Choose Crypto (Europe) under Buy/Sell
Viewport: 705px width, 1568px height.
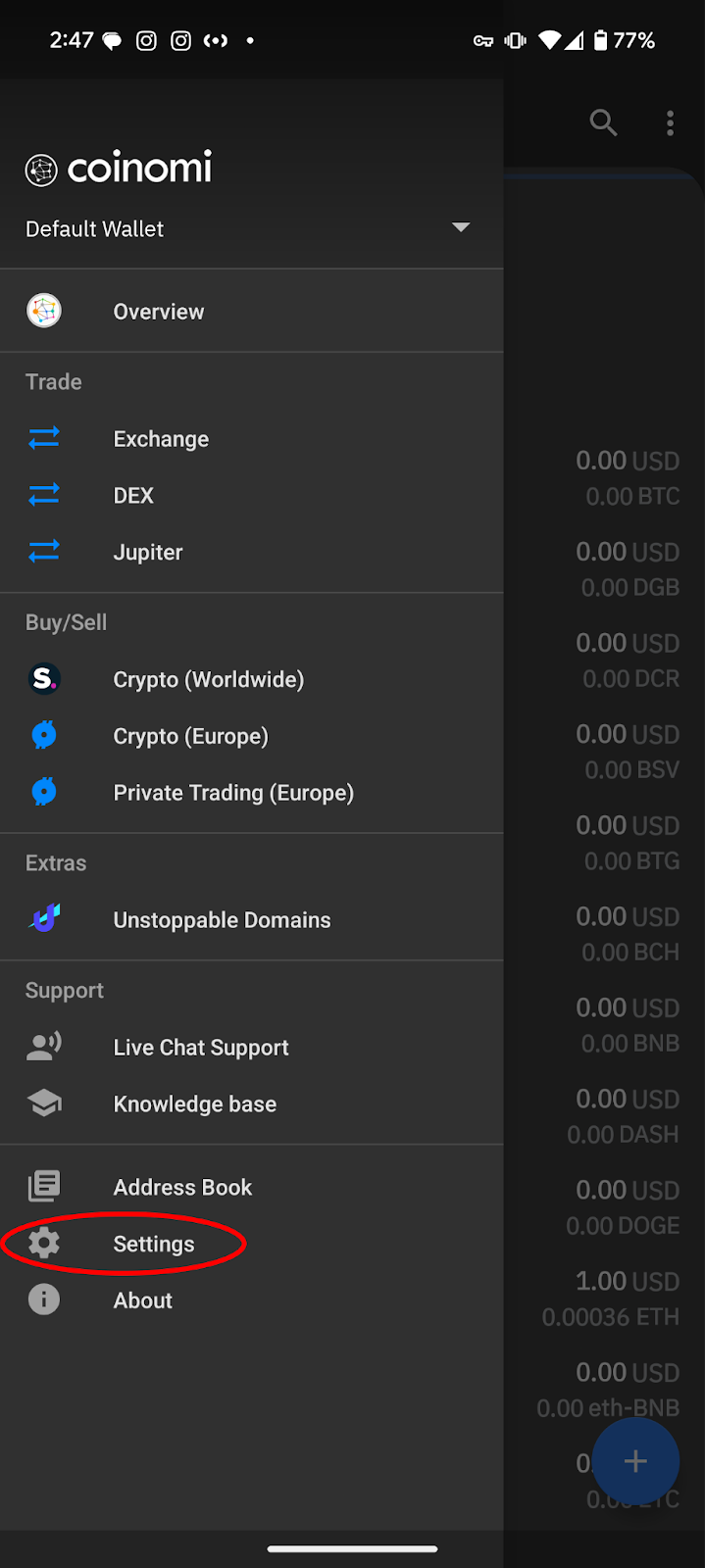(252, 736)
